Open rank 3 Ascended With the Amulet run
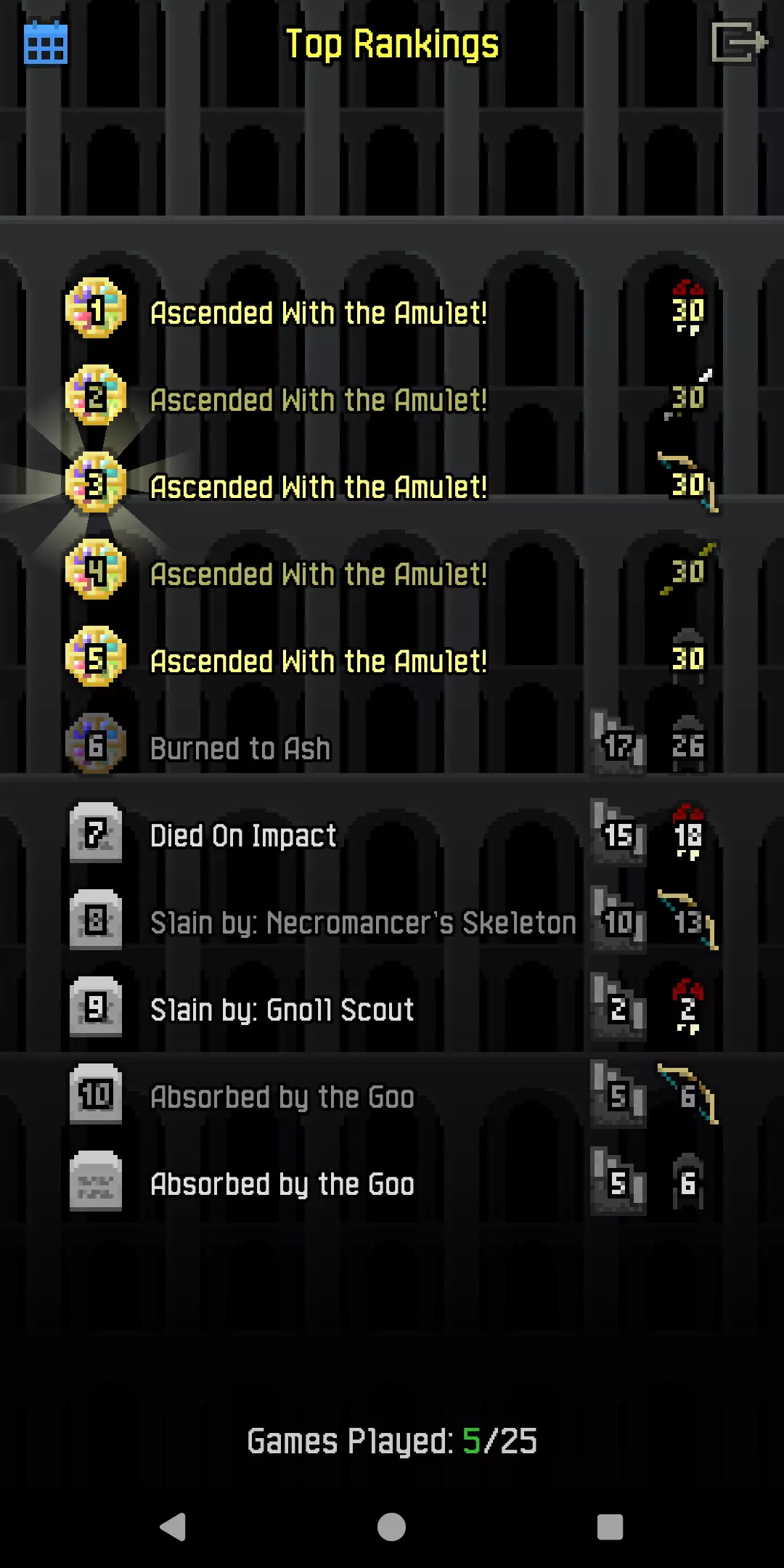The height and width of the screenshot is (1568, 784). 318,487
